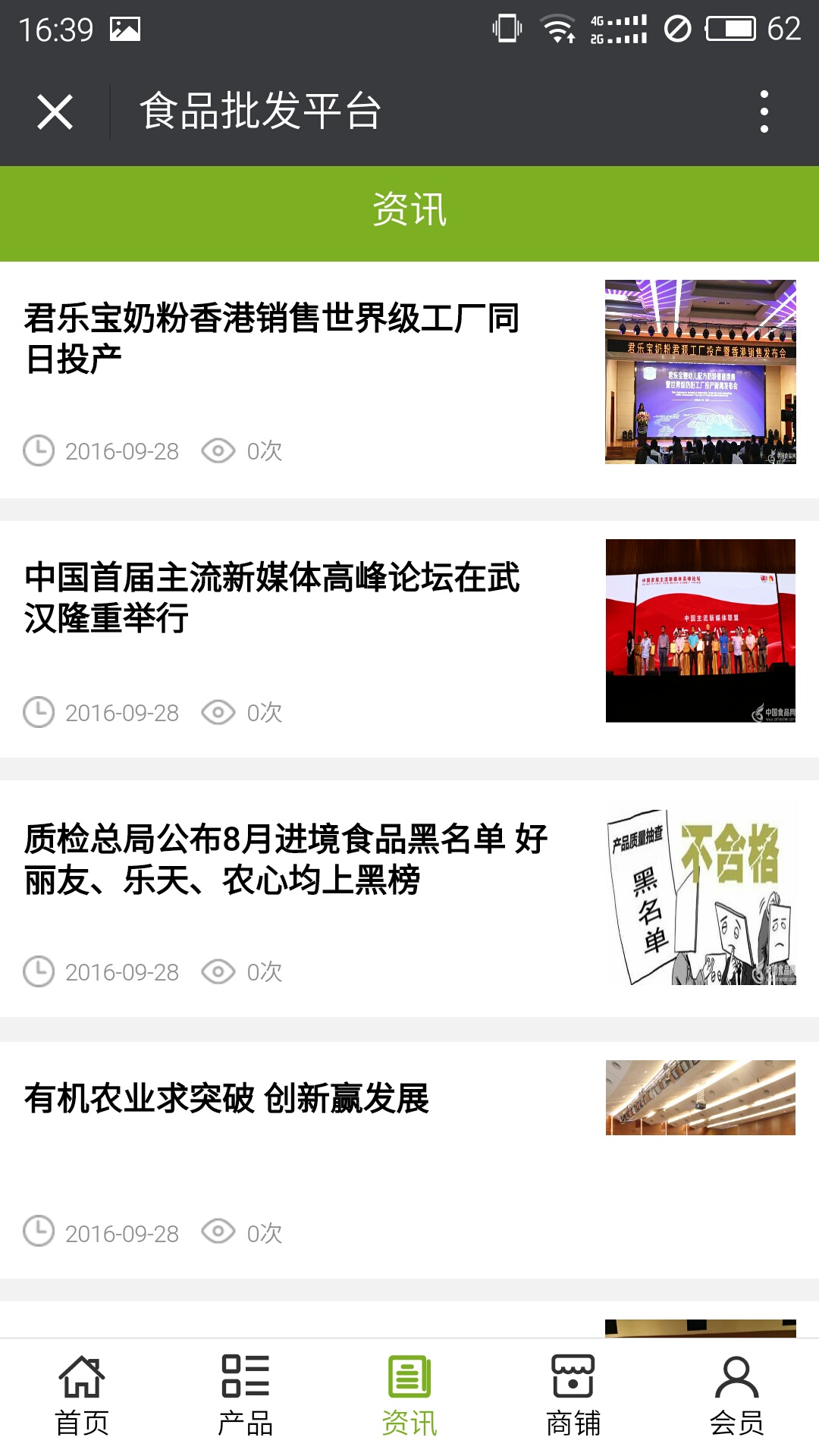Open the three-dot overflow menu
This screenshot has width=819, height=1456.
tap(764, 112)
